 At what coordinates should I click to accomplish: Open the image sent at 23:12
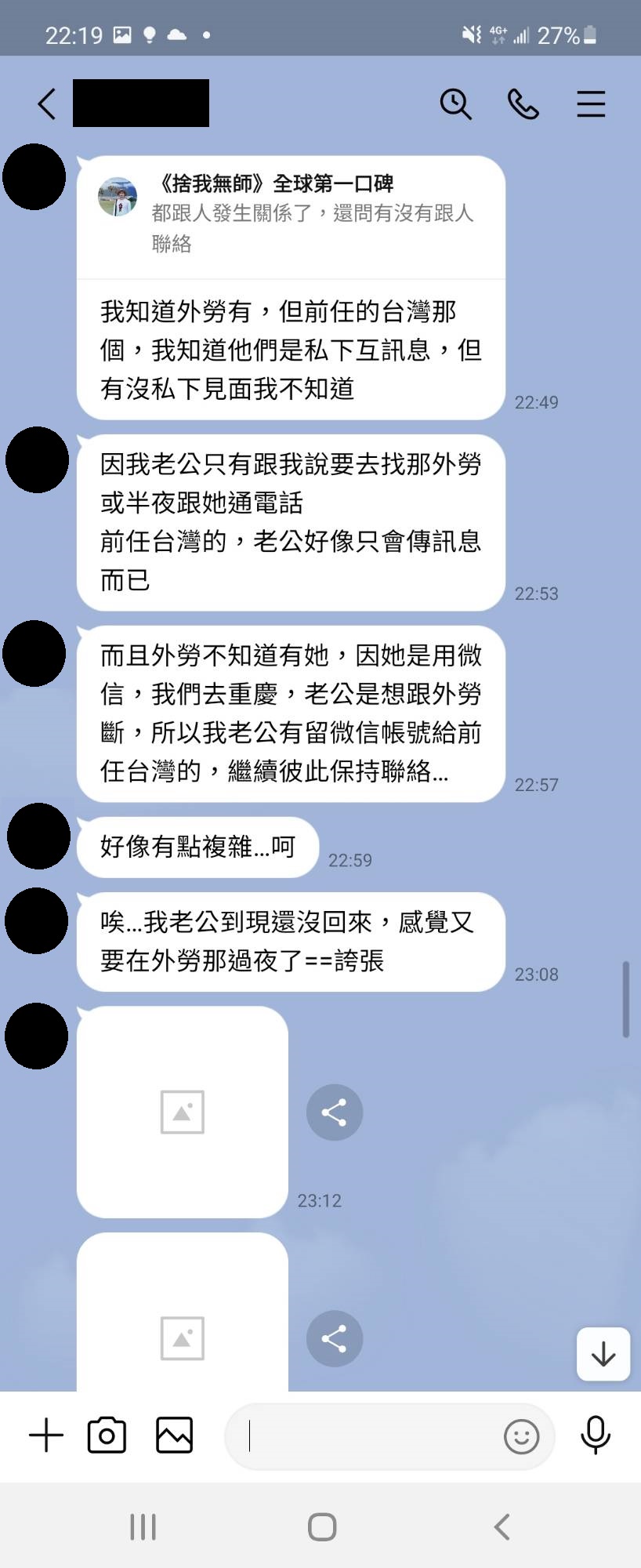pyautogui.click(x=182, y=1111)
